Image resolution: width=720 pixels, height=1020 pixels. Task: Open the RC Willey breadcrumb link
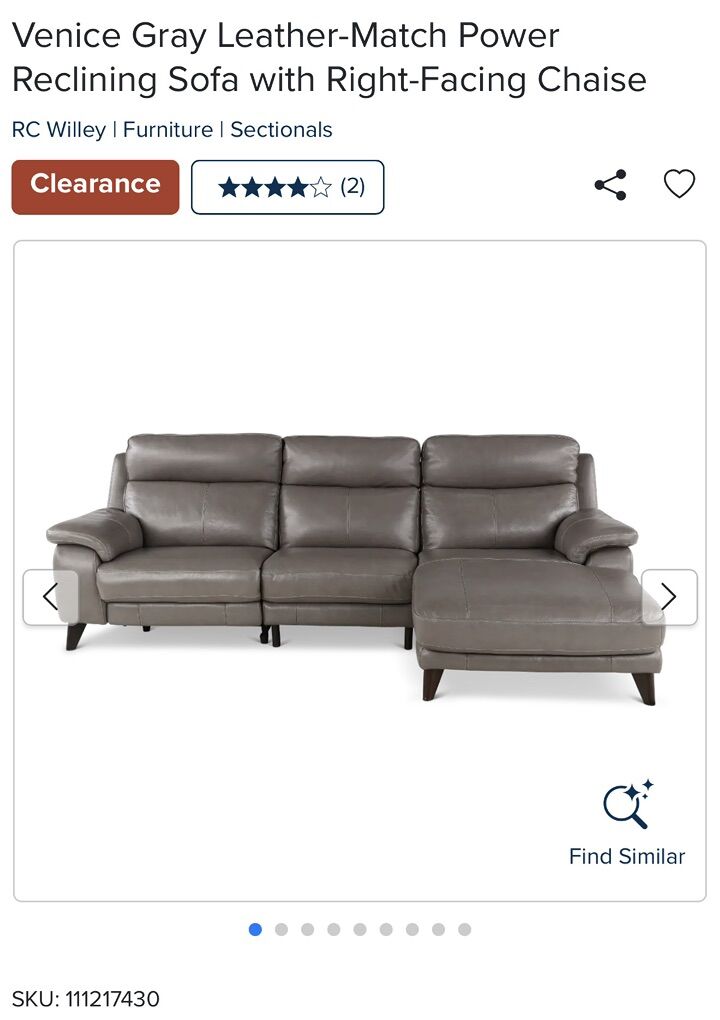(58, 130)
